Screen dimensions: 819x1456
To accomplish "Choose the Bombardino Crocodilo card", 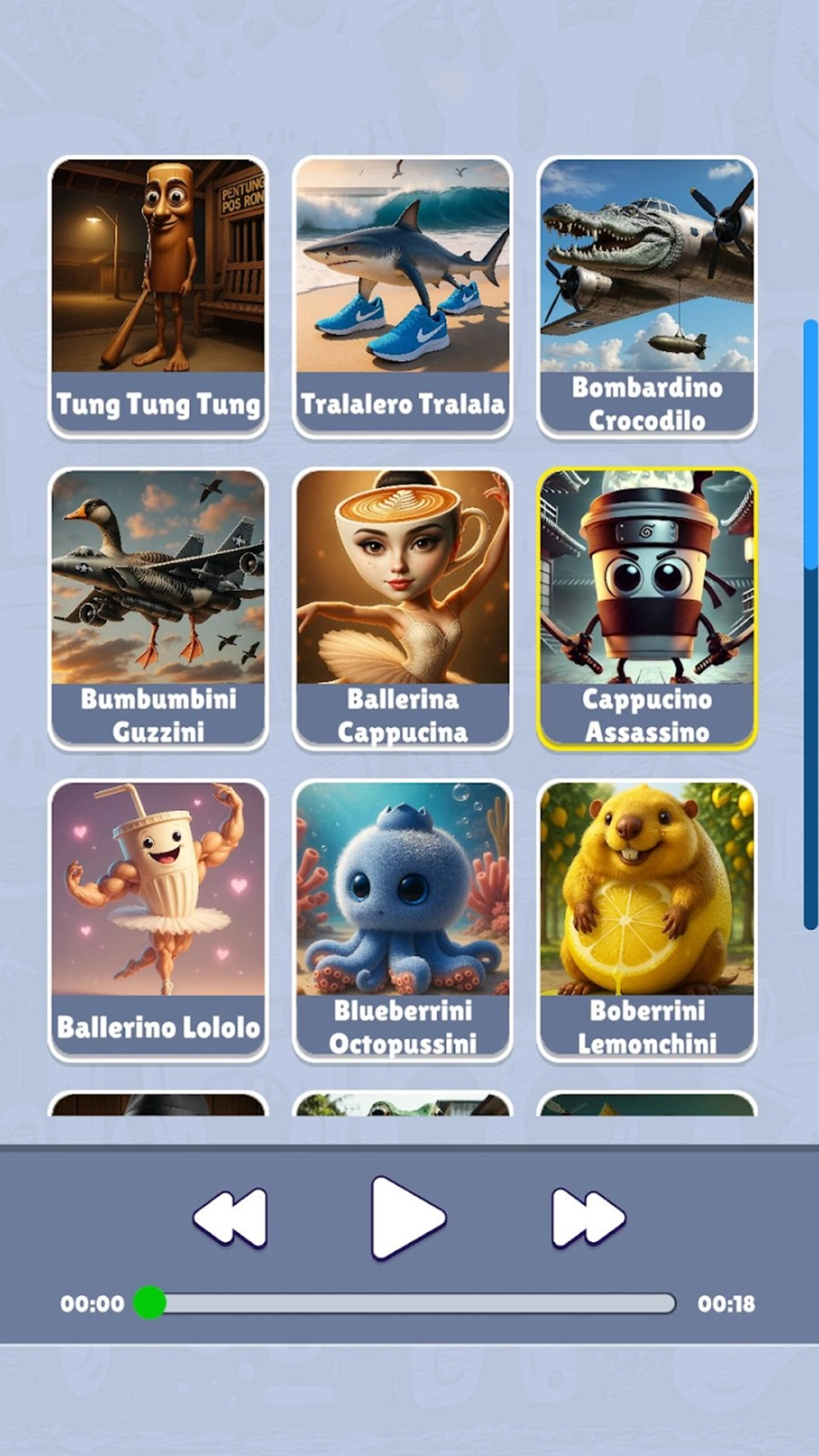I will click(x=646, y=296).
